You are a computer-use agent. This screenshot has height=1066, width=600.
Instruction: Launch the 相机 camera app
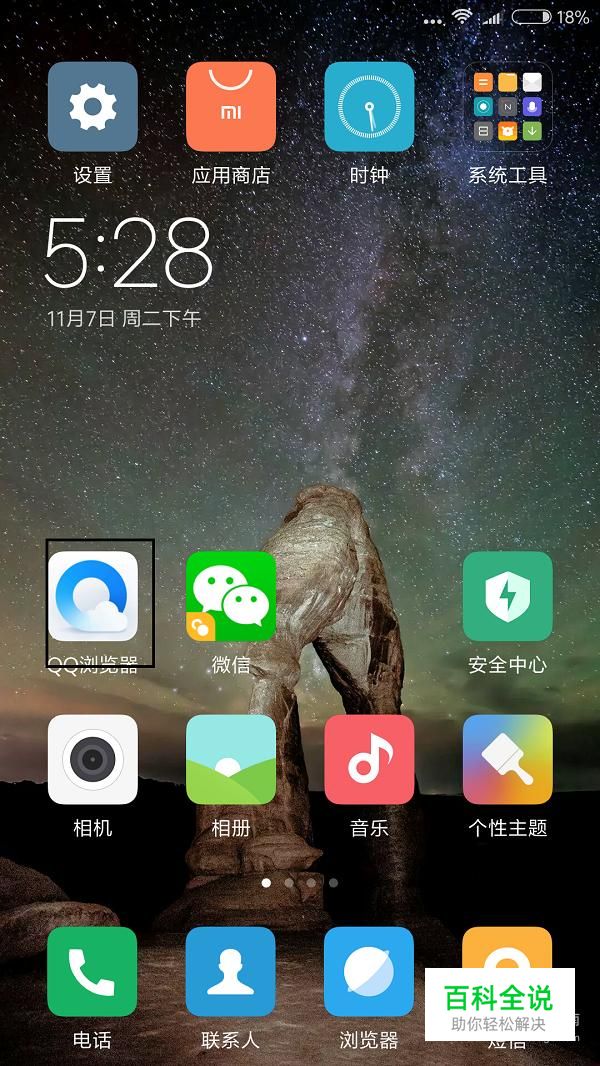tap(93, 760)
